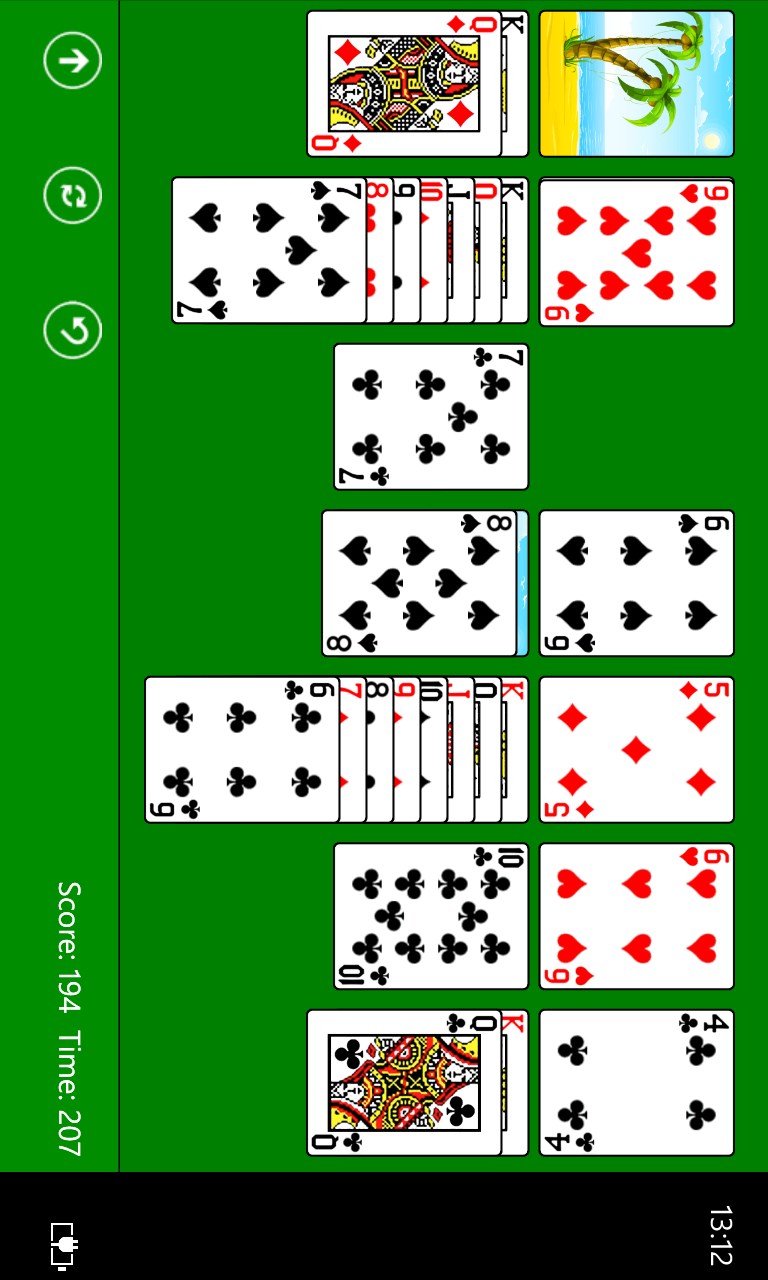Screen dimensions: 768x1280
Task: Tap the forward arrow icon
Action: [x=73, y=61]
